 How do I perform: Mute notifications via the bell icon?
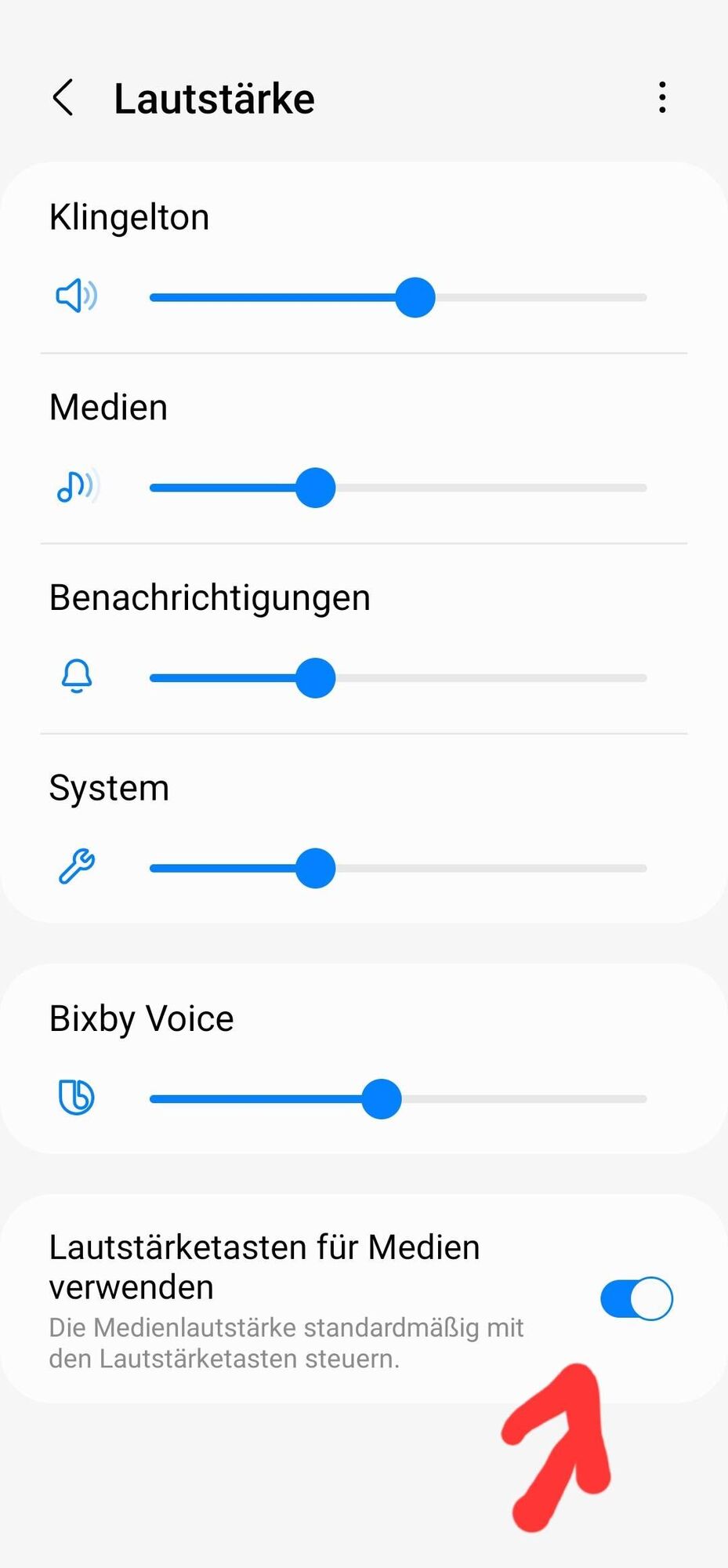pos(76,677)
